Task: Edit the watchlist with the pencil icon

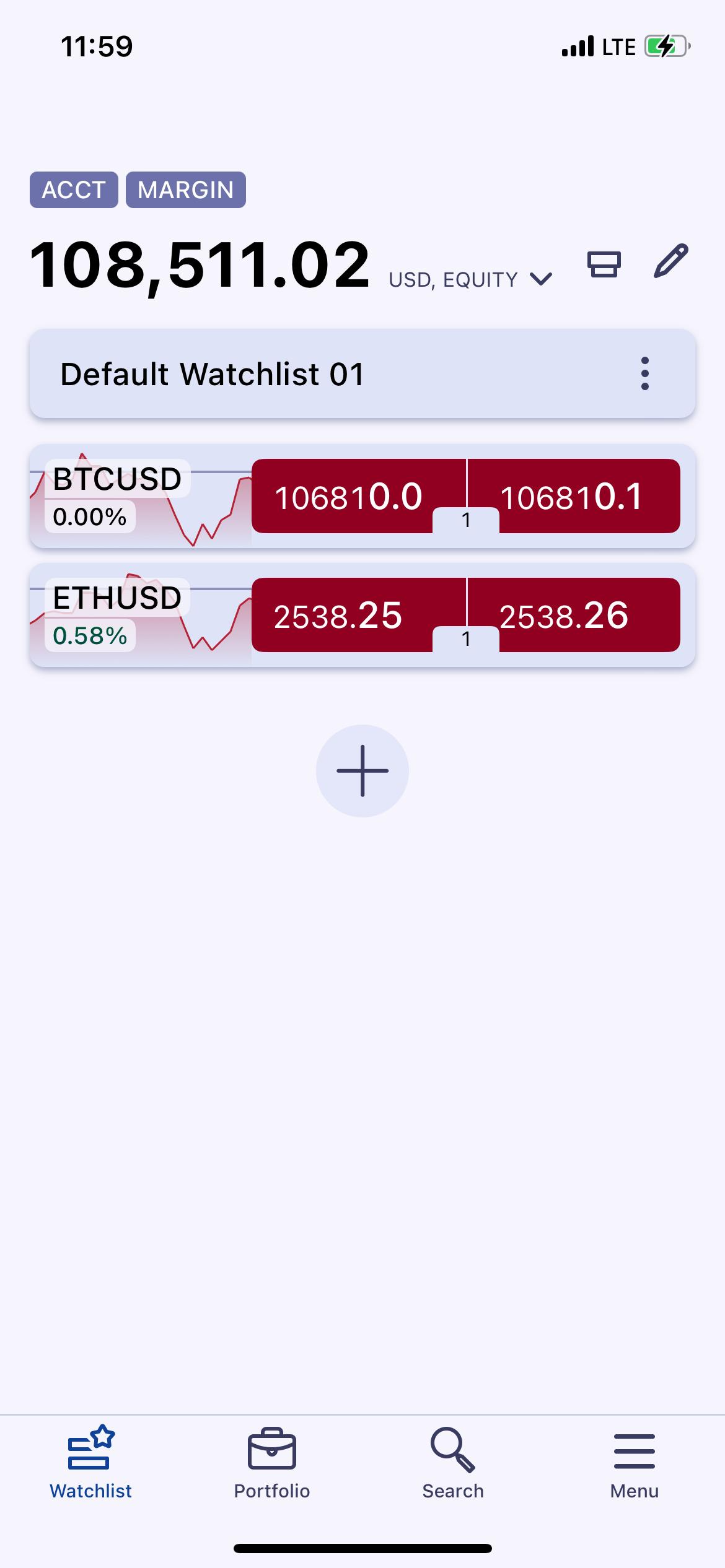Action: 671,261
